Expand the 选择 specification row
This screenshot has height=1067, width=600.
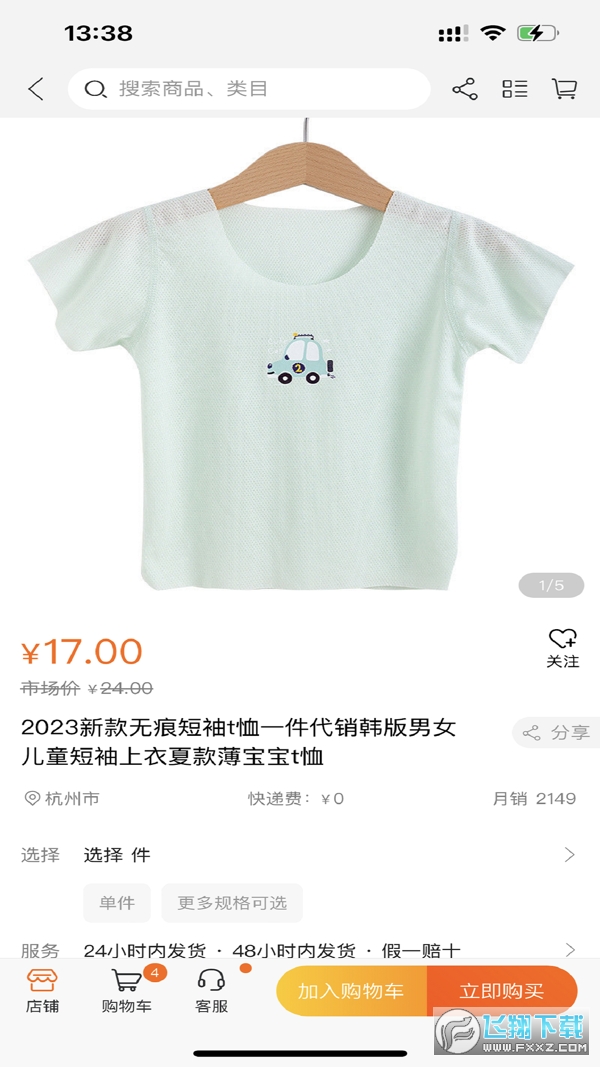pyautogui.click(x=300, y=855)
